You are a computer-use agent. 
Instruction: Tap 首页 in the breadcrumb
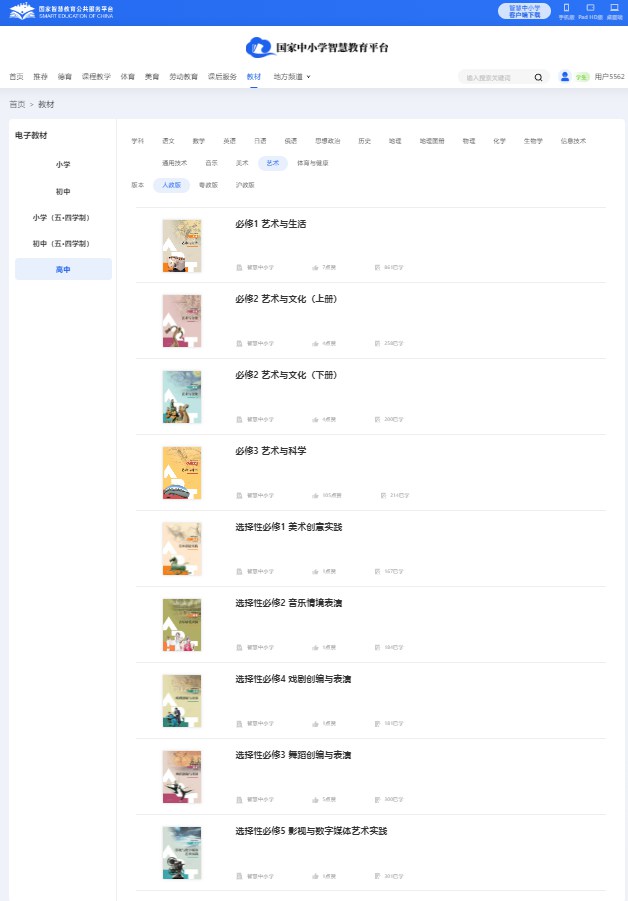pos(17,104)
